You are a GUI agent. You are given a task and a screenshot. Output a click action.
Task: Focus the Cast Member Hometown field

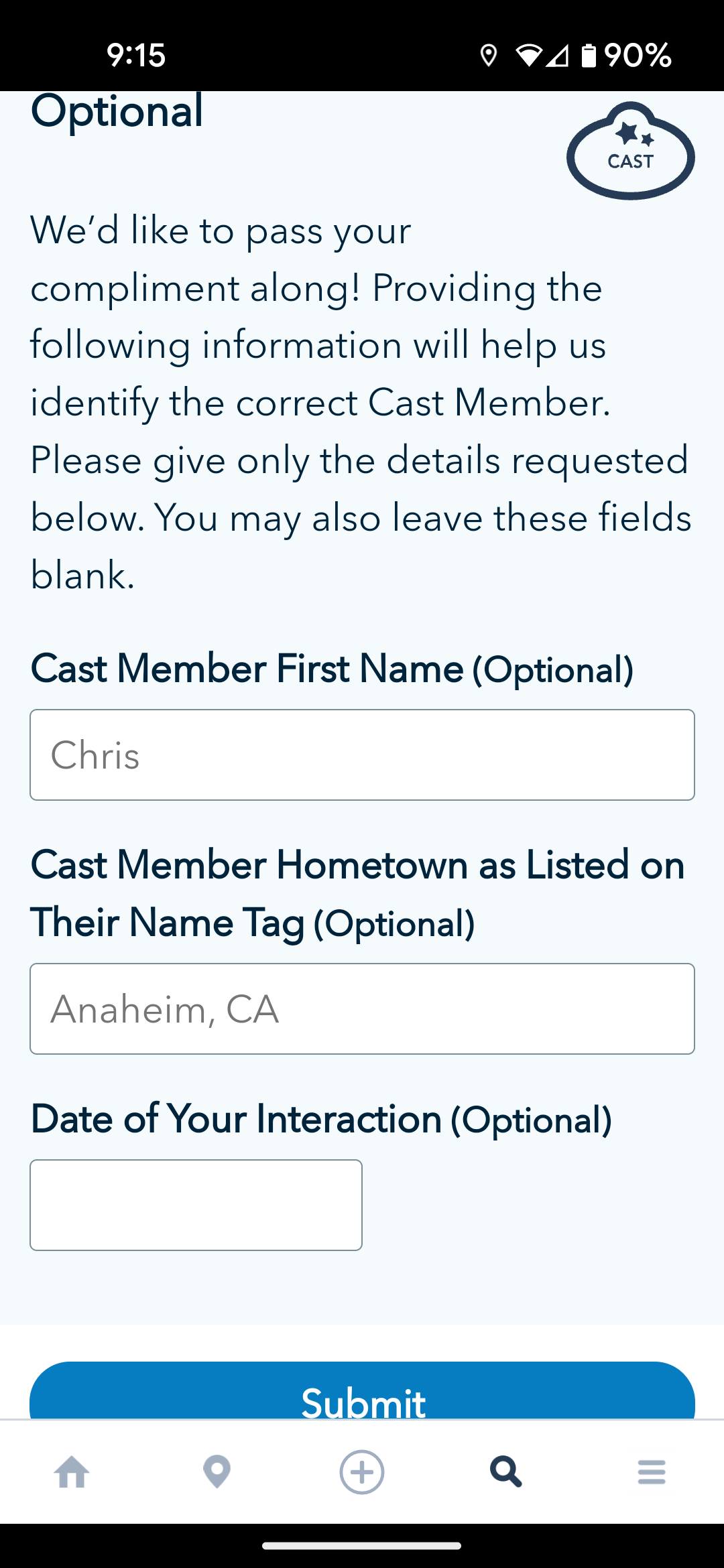[362, 1008]
